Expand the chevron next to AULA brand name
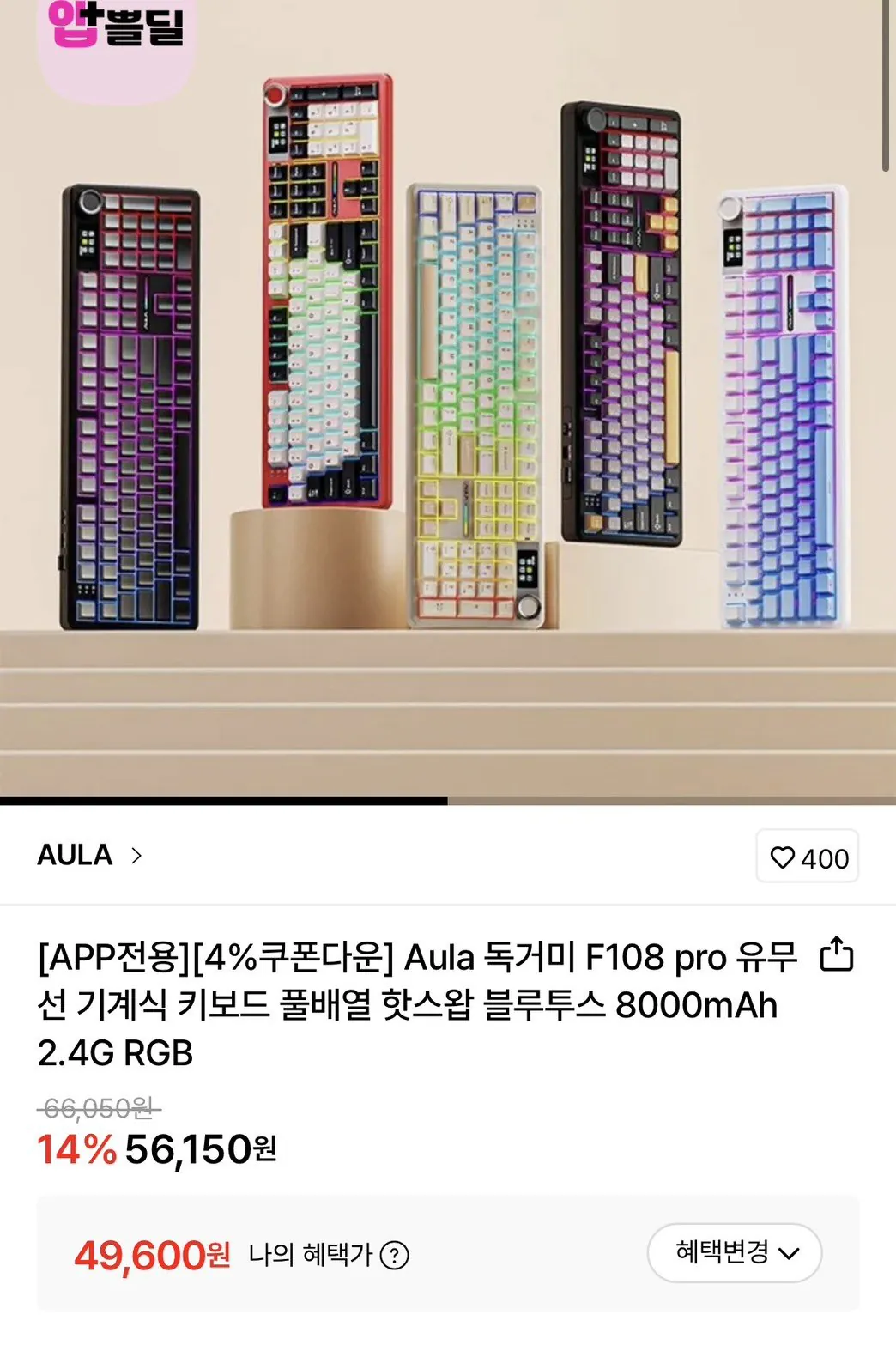 click(x=136, y=855)
